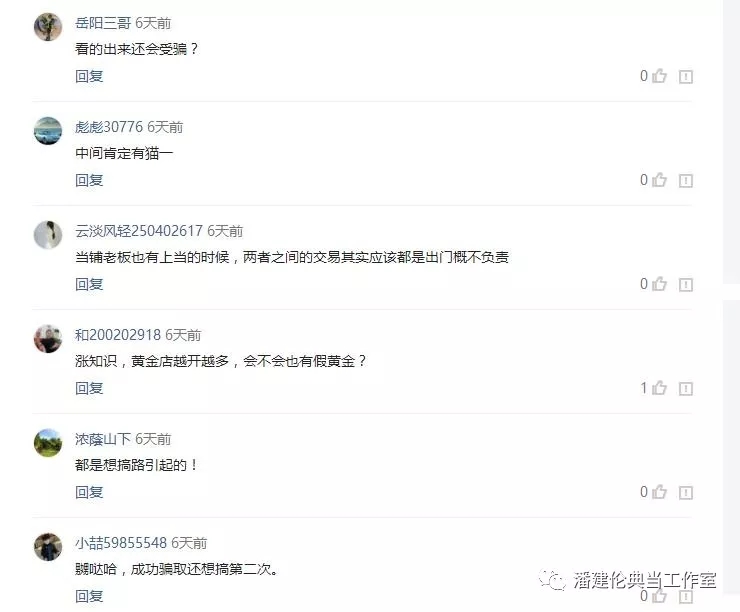740x612 pixels.
Task: Reply to 云淡风轻250402617's comment
Action: (89, 284)
